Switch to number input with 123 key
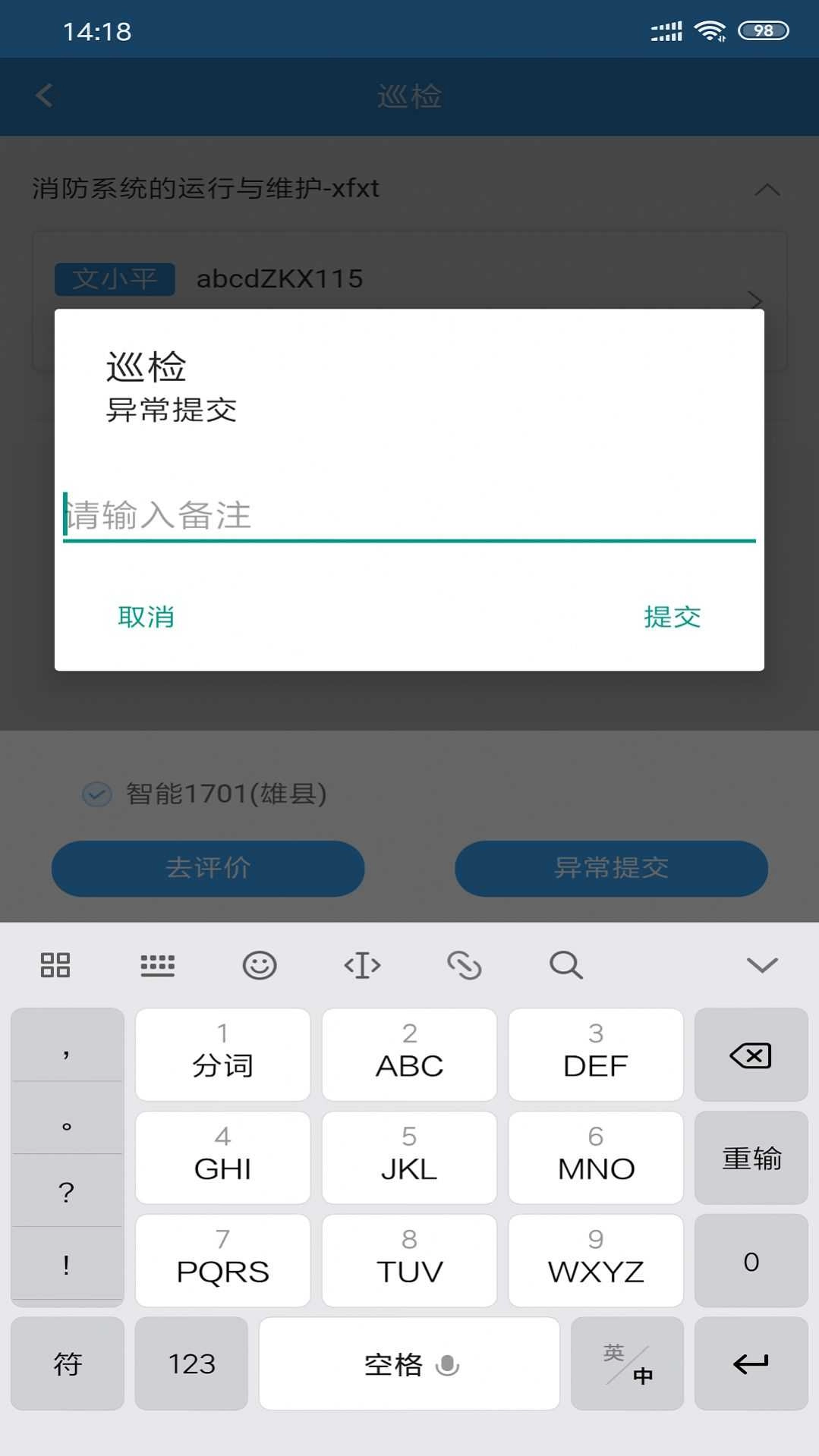The height and width of the screenshot is (1456, 819). tap(191, 1363)
